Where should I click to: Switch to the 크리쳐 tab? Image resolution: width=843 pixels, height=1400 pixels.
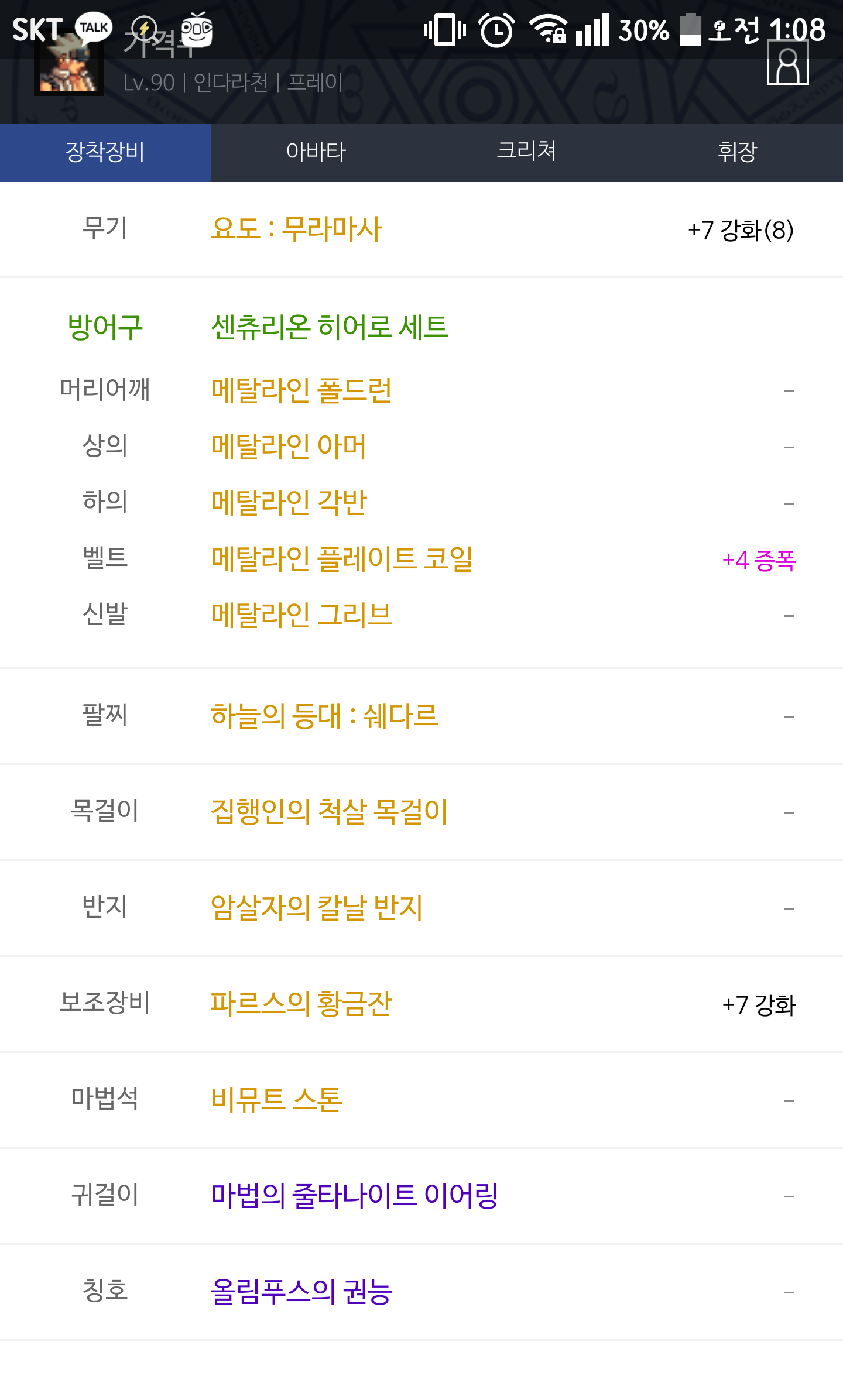[x=526, y=152]
